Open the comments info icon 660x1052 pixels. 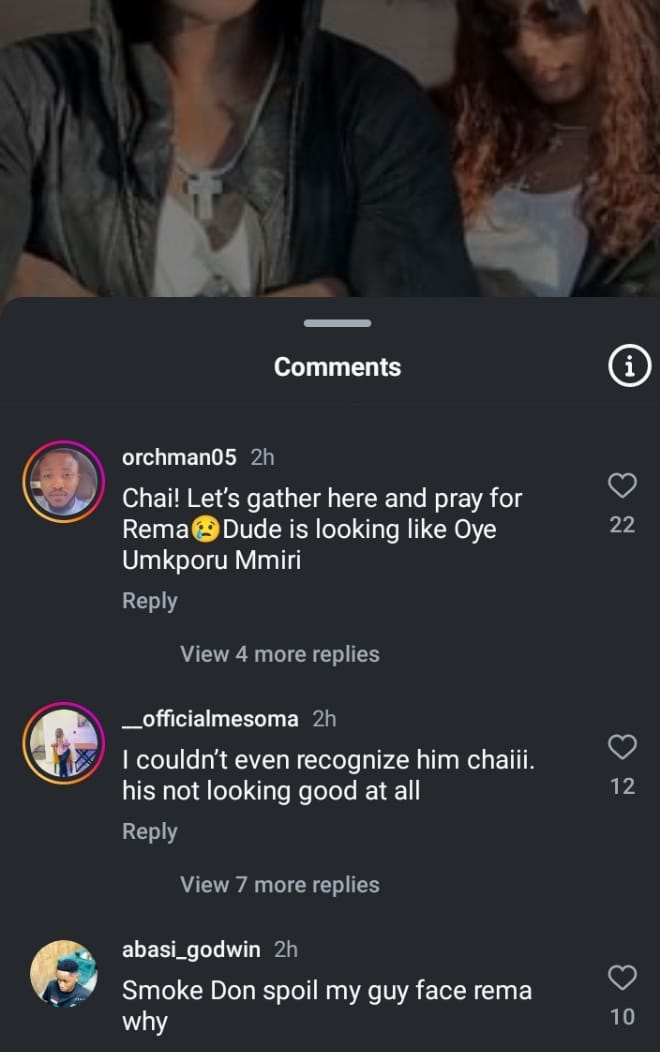click(630, 367)
